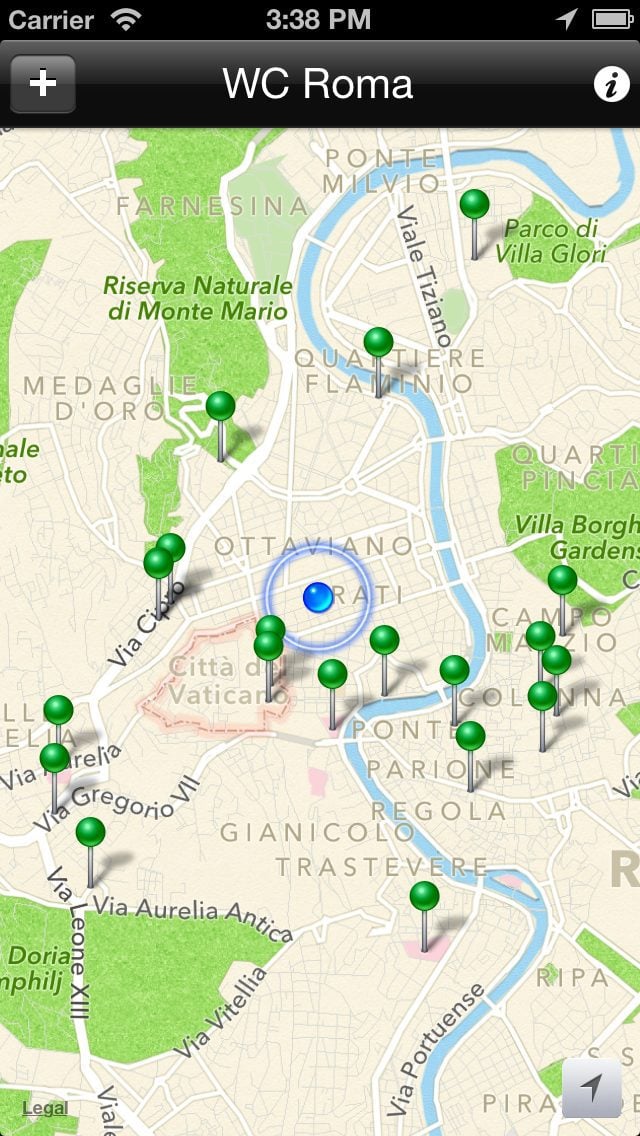Viewport: 640px width, 1136px height.
Task: Select the green pin above Quartiere Flaminio
Action: click(x=378, y=343)
